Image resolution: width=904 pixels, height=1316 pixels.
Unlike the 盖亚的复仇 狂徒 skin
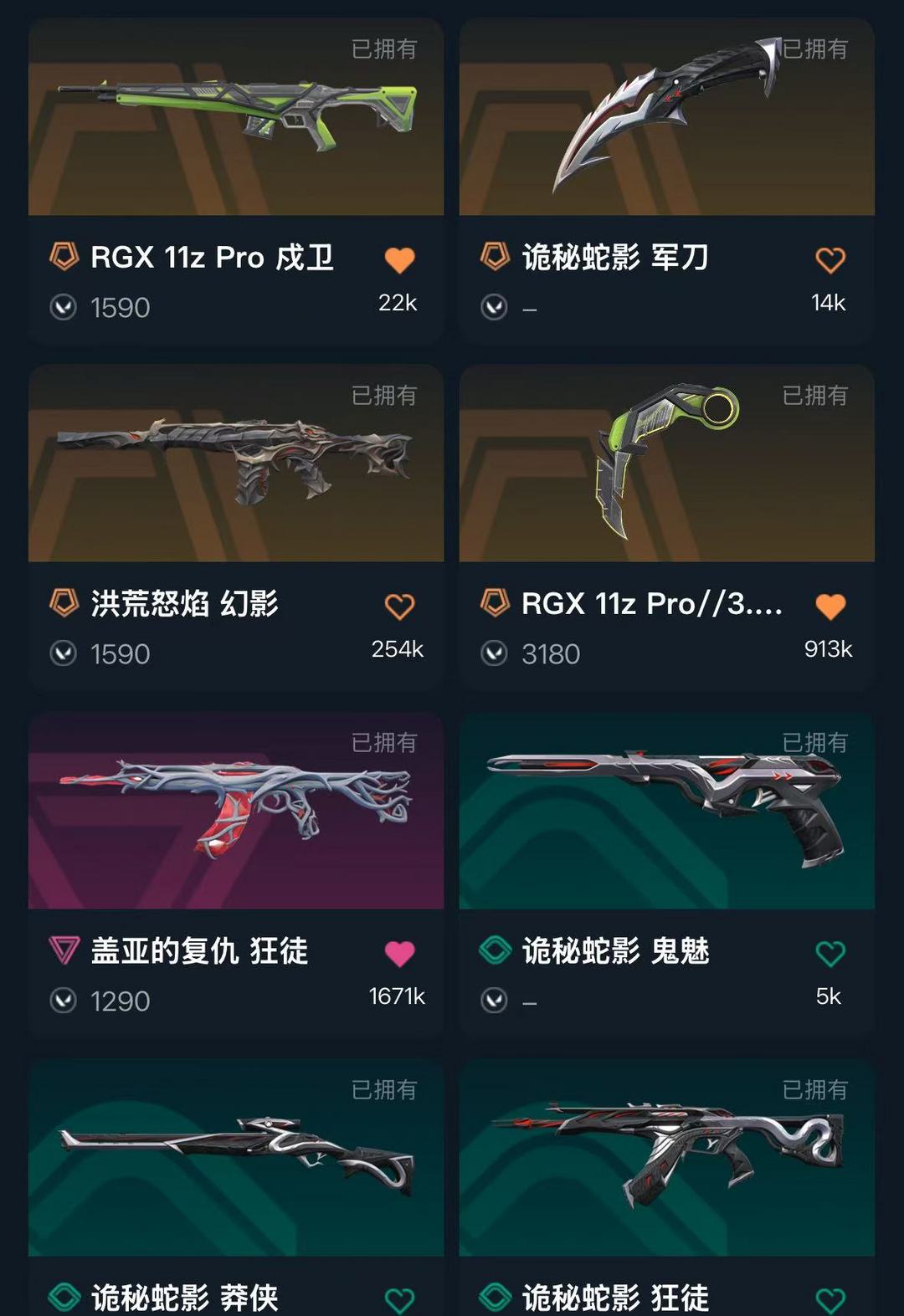pyautogui.click(x=399, y=954)
